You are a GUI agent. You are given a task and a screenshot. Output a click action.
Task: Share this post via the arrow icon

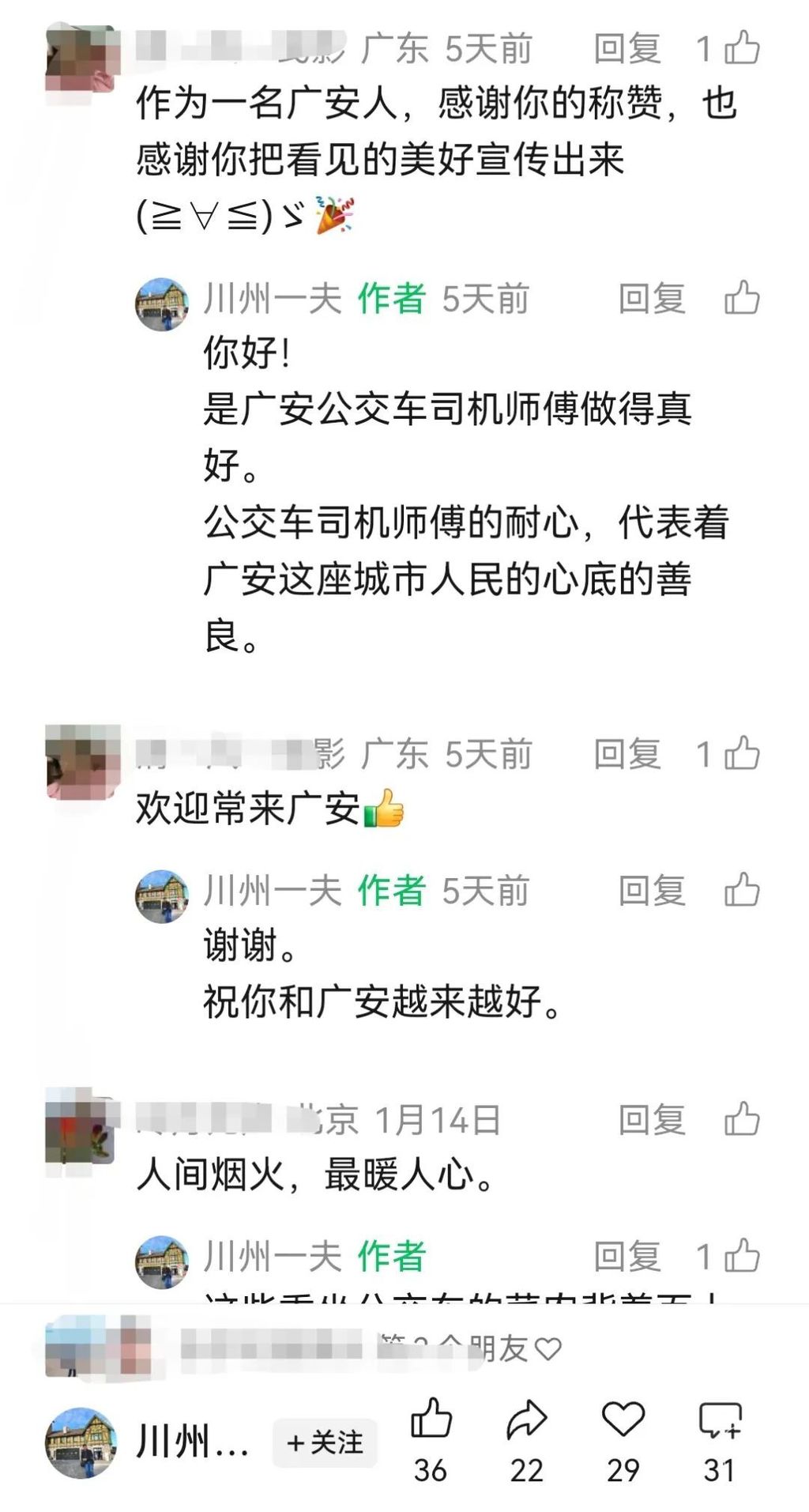[527, 1420]
